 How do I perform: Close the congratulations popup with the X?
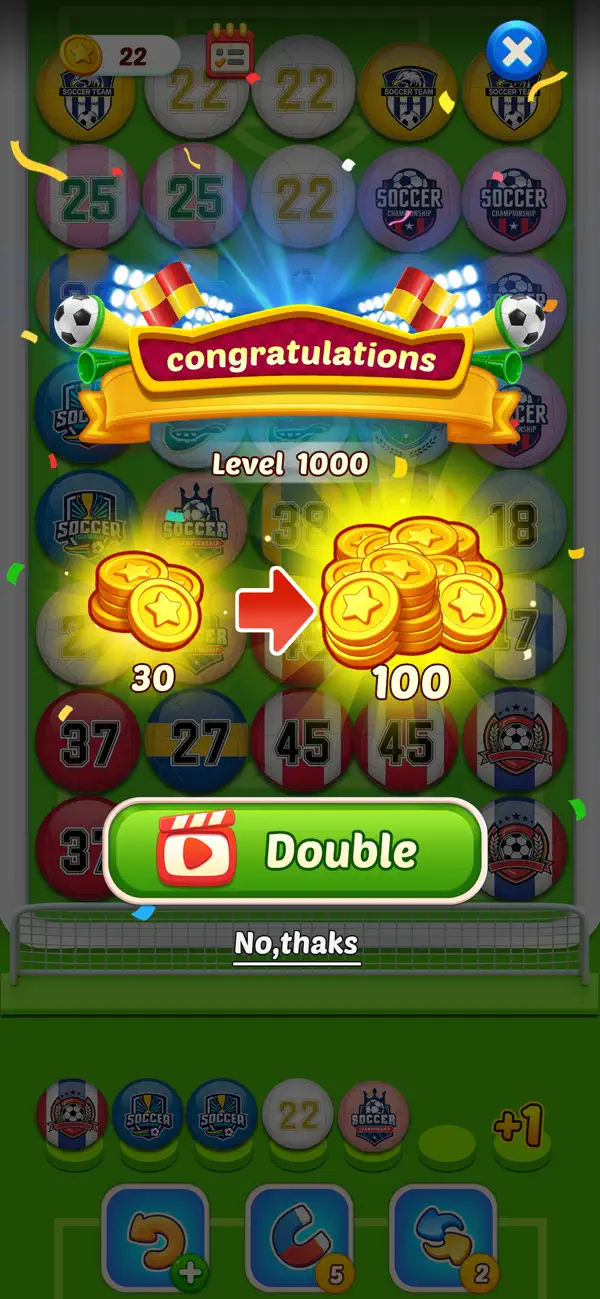pyautogui.click(x=516, y=51)
